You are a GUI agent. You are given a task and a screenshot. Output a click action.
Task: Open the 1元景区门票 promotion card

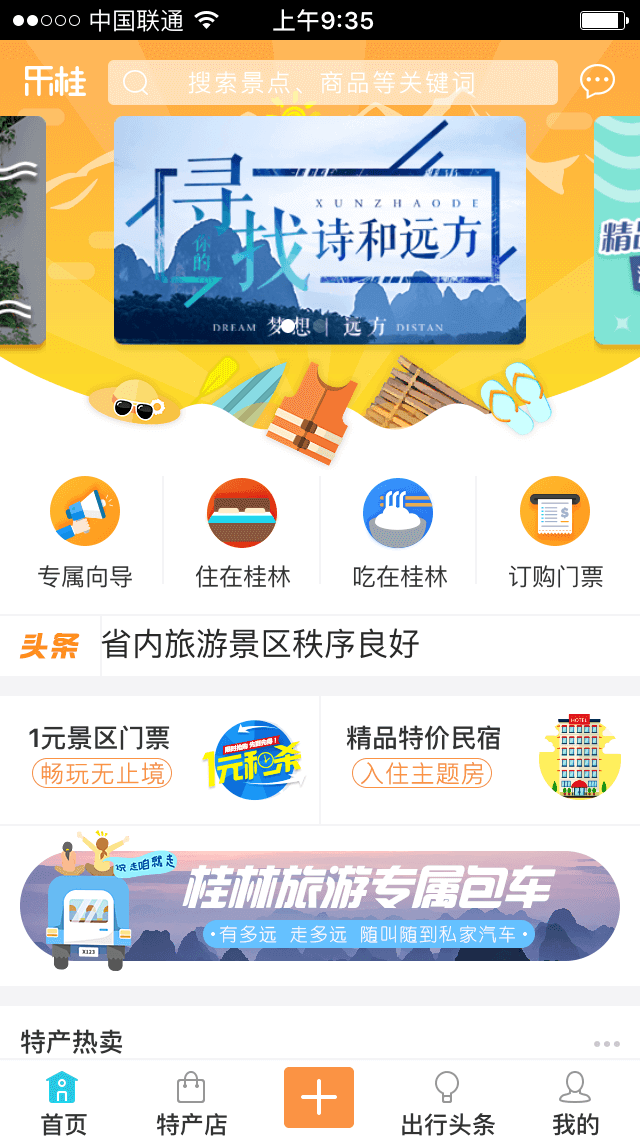[160, 760]
